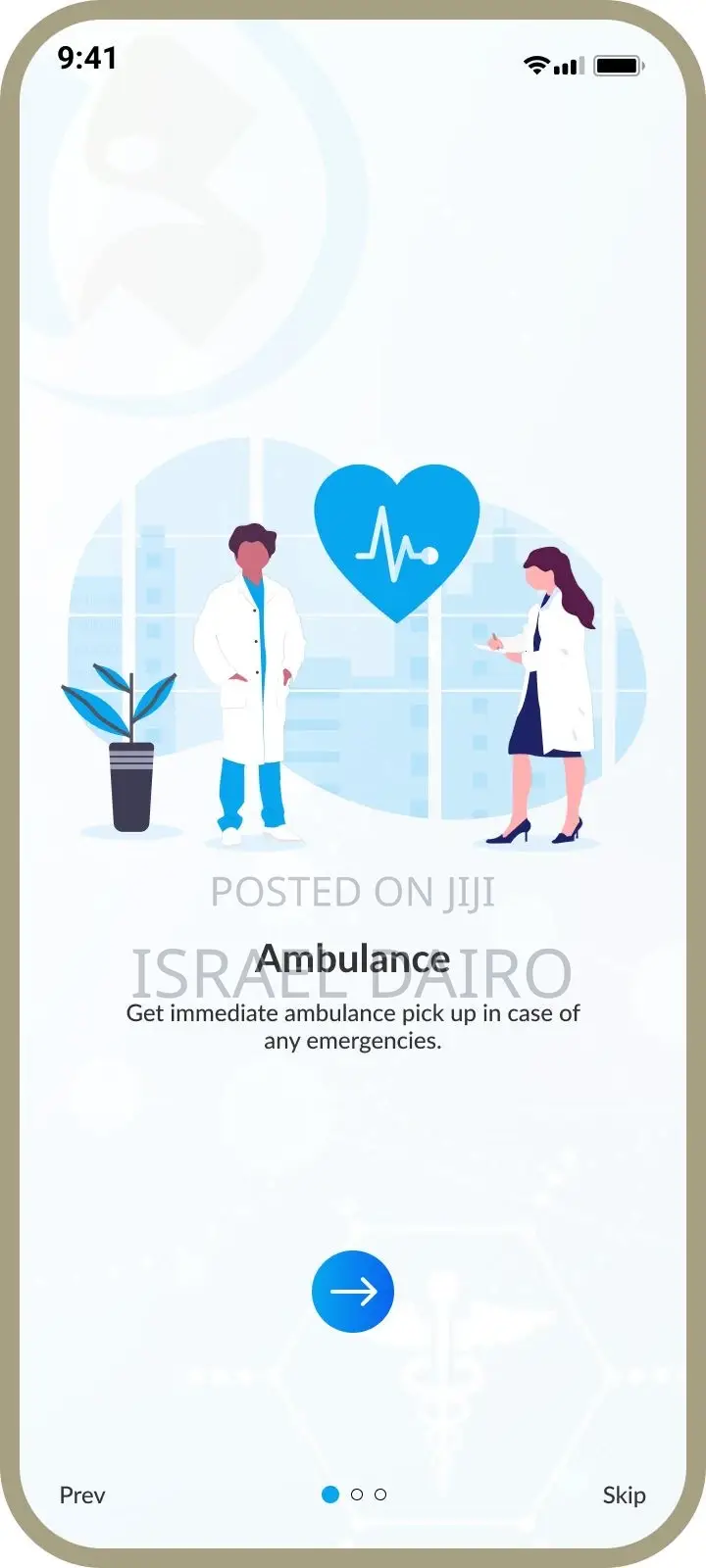Skip the onboarding intro

click(x=624, y=1495)
